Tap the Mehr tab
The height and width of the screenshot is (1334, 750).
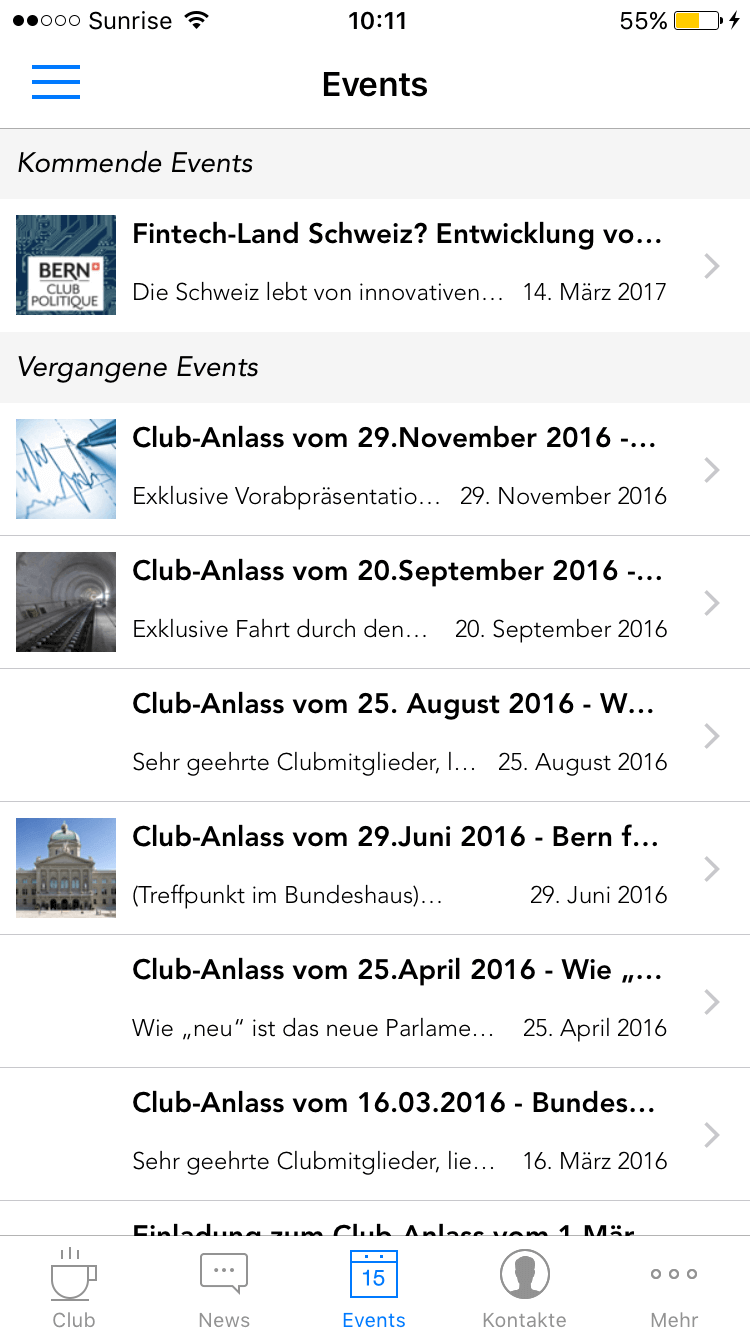(x=674, y=1288)
